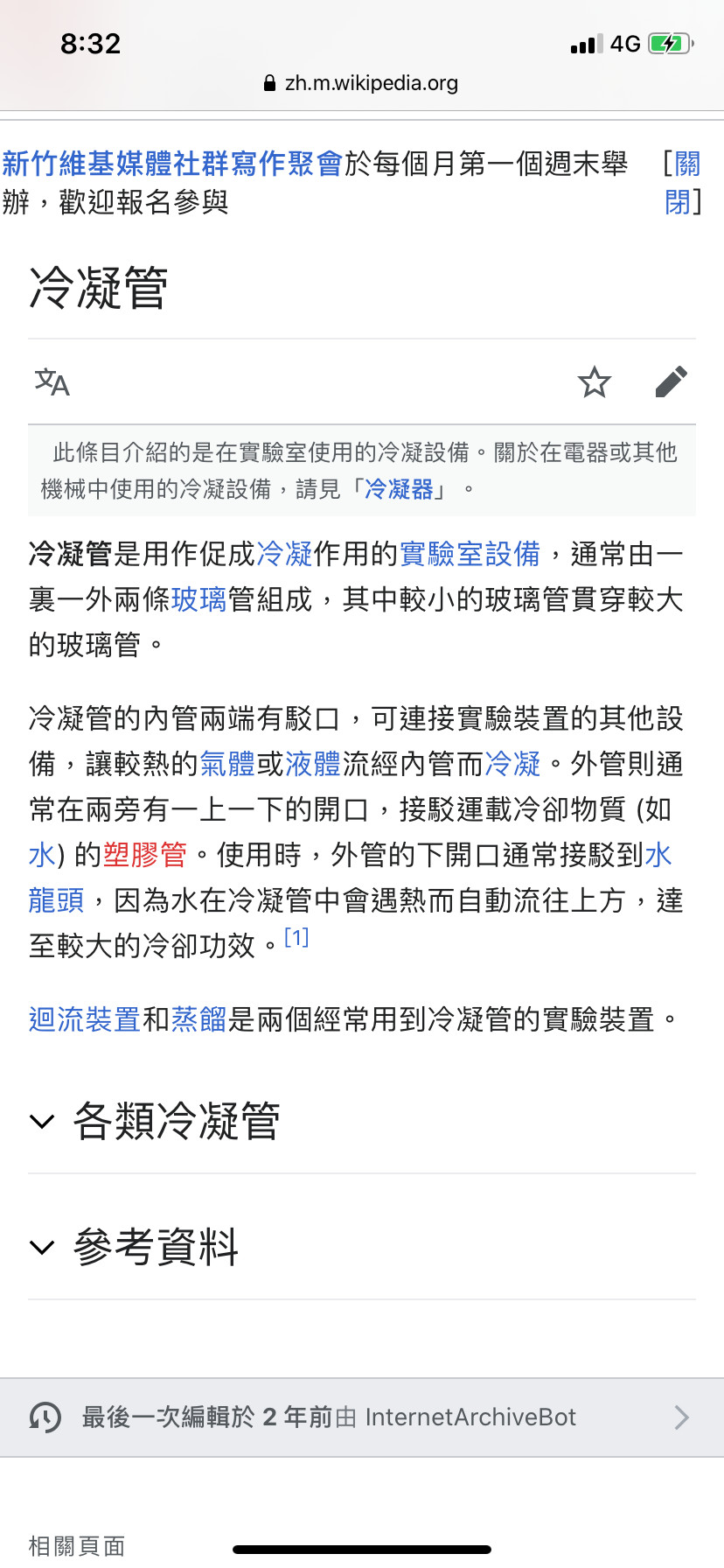Open the last edited history bar
Image resolution: width=724 pixels, height=1568 pixels.
click(x=362, y=1417)
